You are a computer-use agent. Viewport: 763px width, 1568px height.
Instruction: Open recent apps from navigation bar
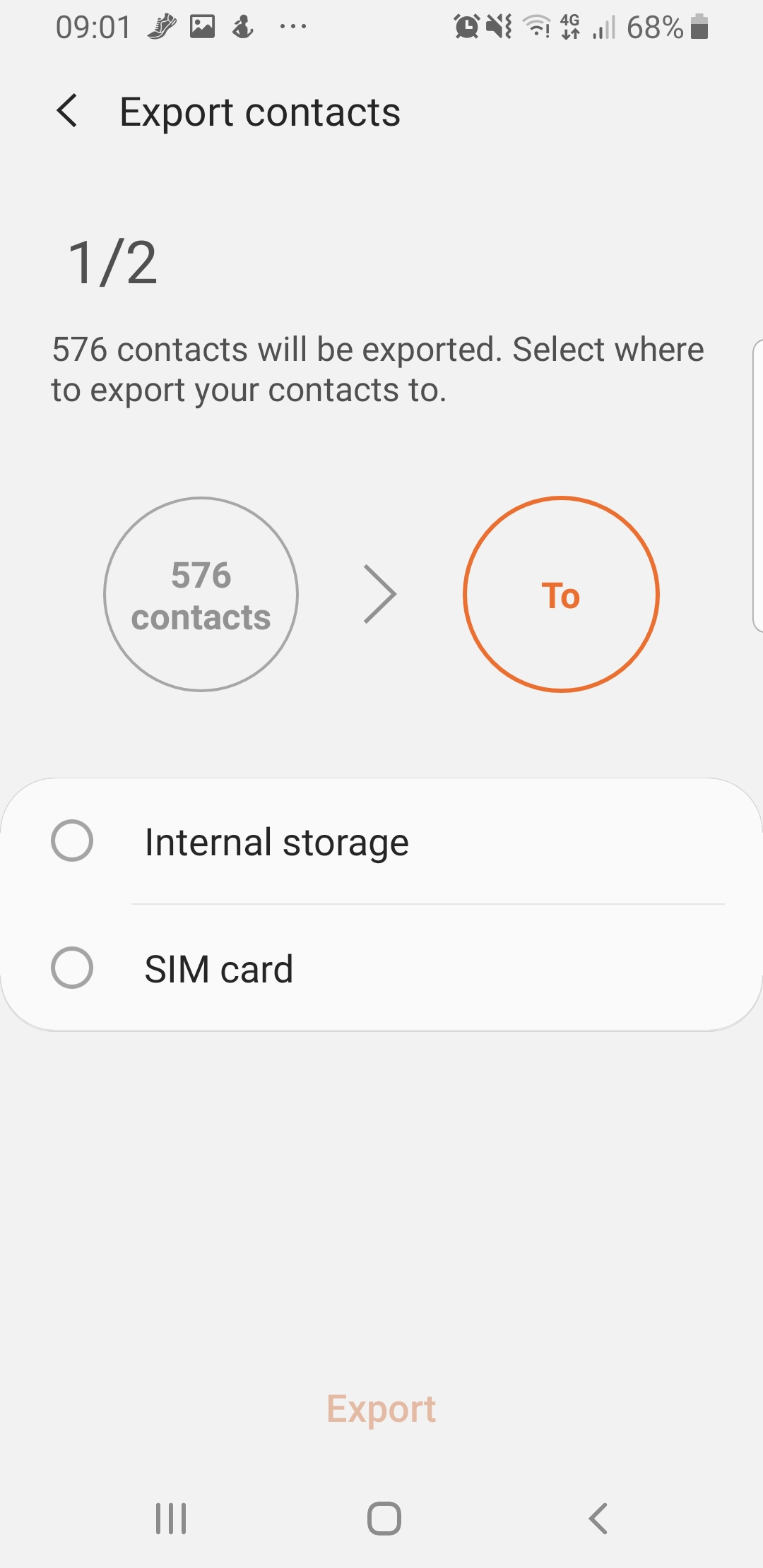pyautogui.click(x=171, y=1519)
